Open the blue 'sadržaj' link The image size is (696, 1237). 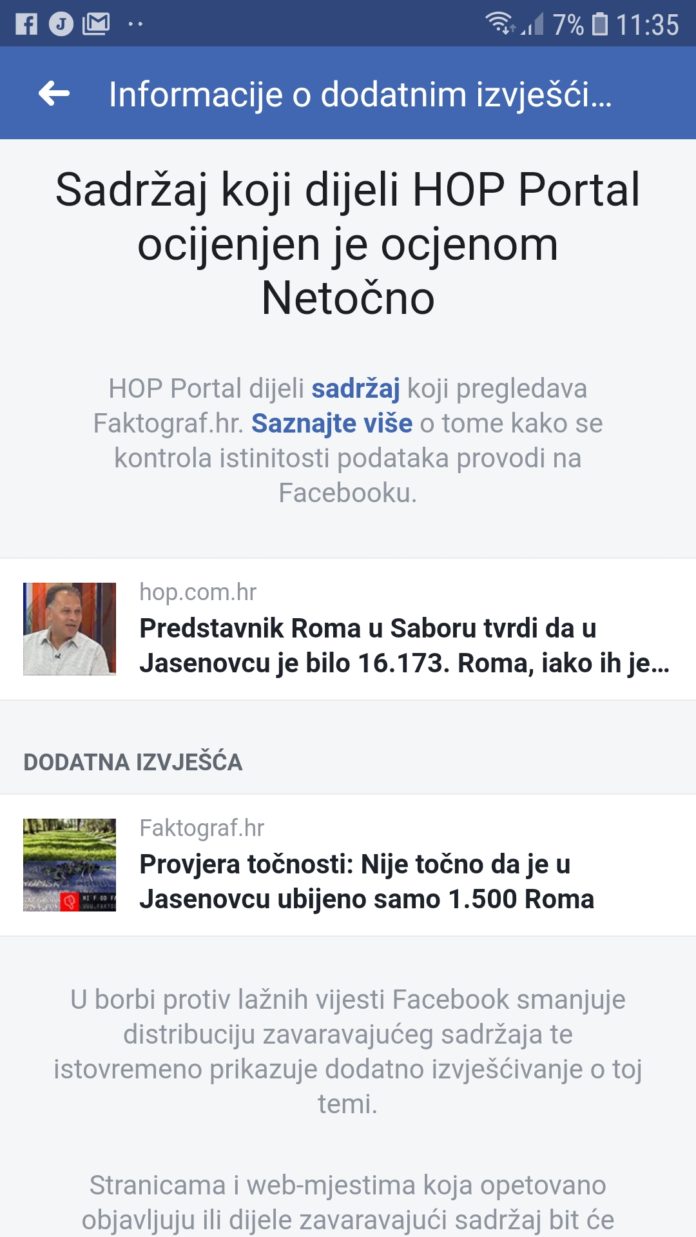[x=355, y=388]
